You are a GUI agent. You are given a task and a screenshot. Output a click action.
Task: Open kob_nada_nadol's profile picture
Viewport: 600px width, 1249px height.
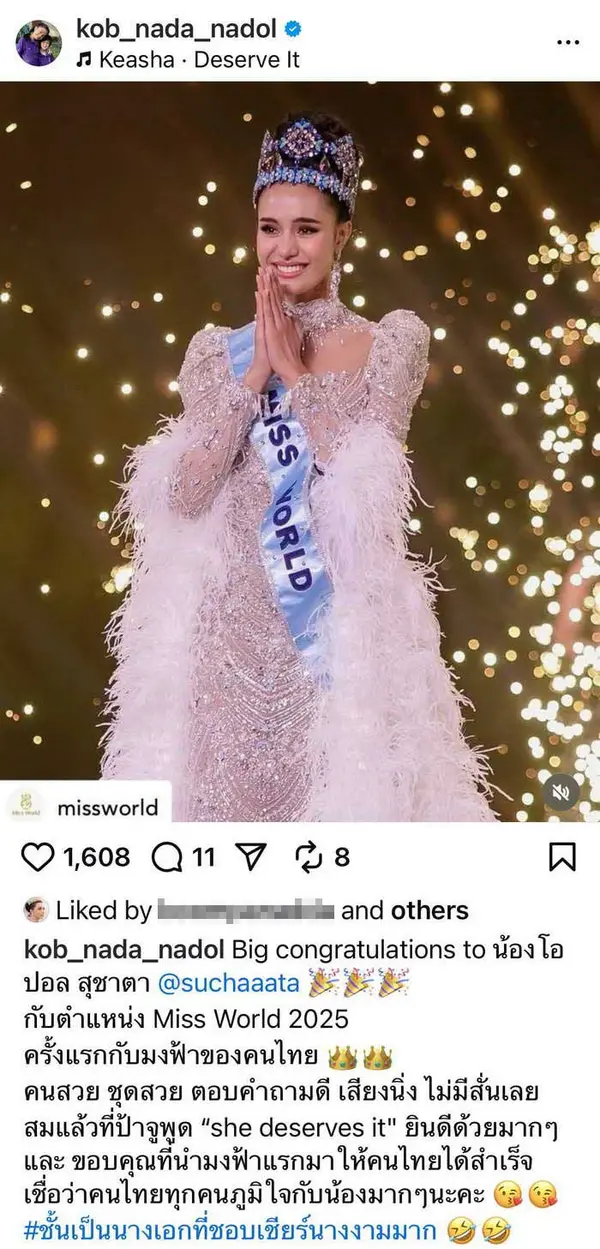[x=38, y=43]
